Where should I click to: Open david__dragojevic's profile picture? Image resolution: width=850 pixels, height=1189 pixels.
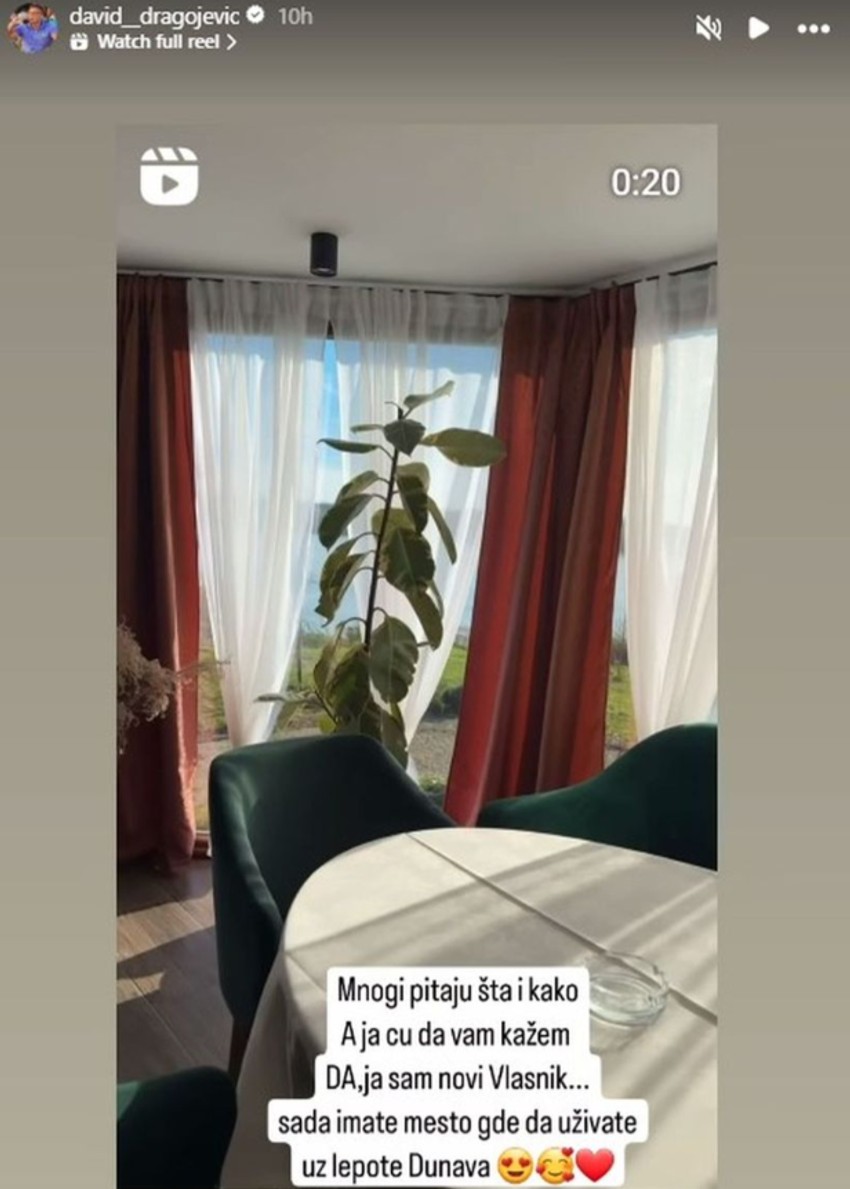pyautogui.click(x=32, y=27)
